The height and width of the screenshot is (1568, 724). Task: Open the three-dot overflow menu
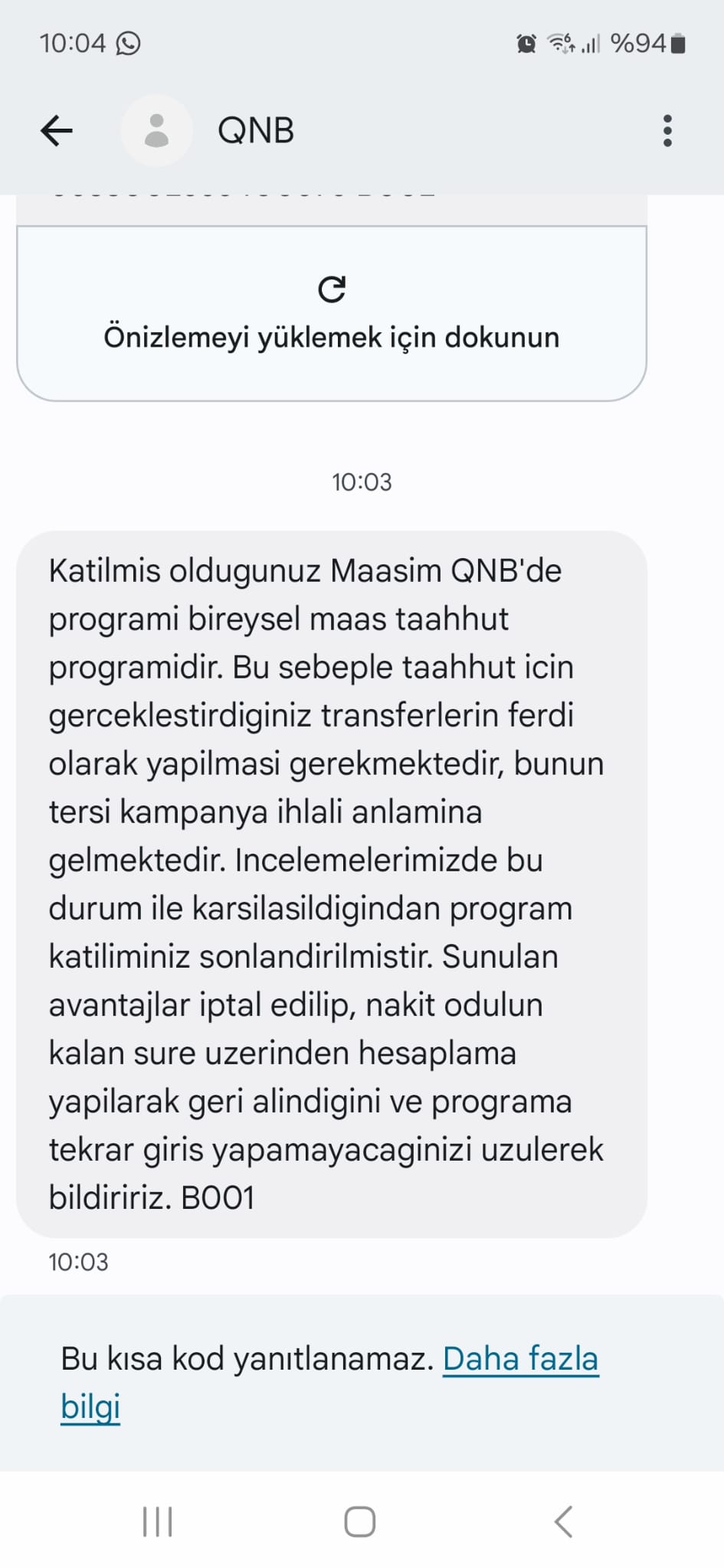click(667, 131)
